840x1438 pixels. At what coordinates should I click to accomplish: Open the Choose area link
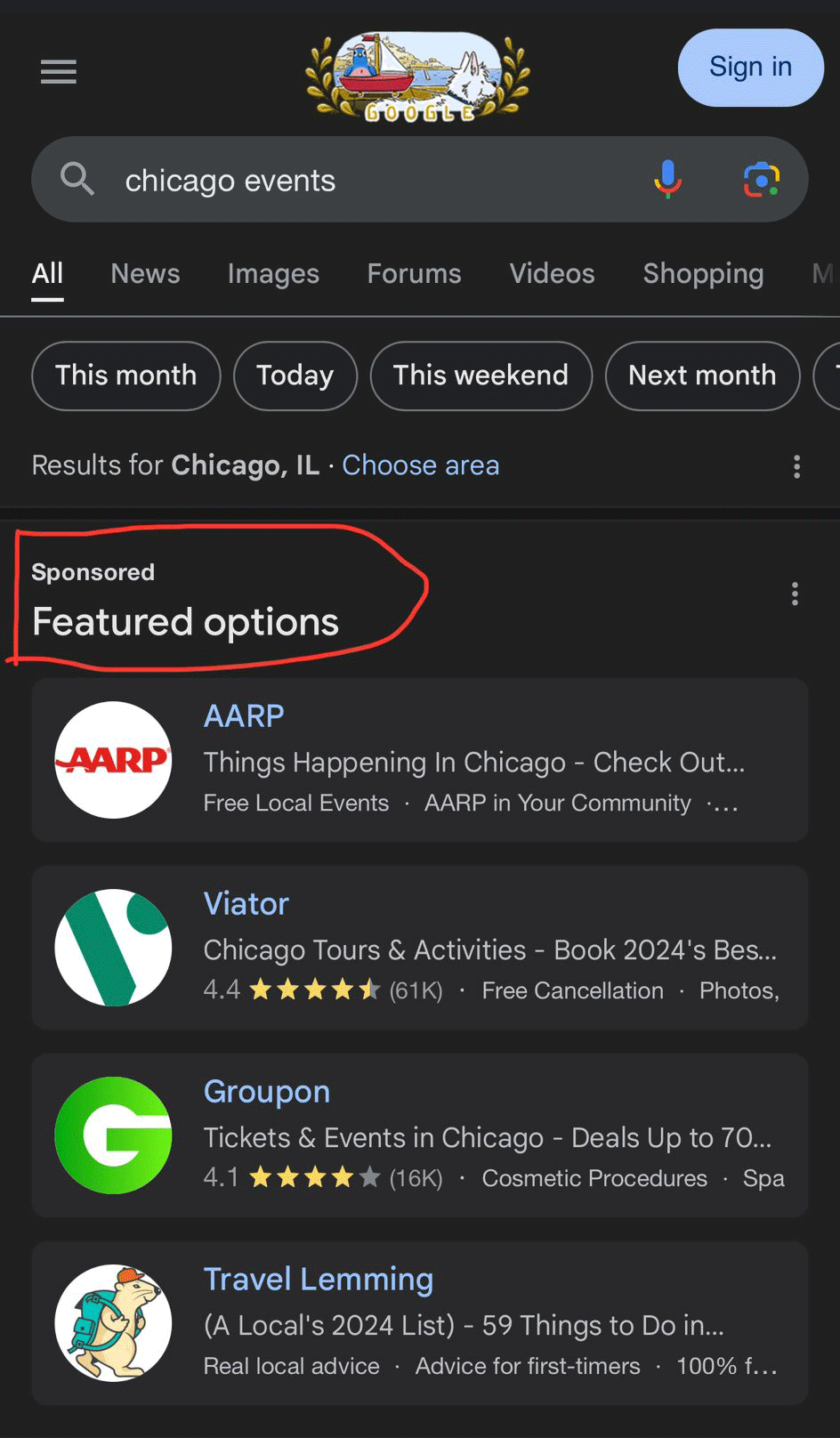[420, 465]
